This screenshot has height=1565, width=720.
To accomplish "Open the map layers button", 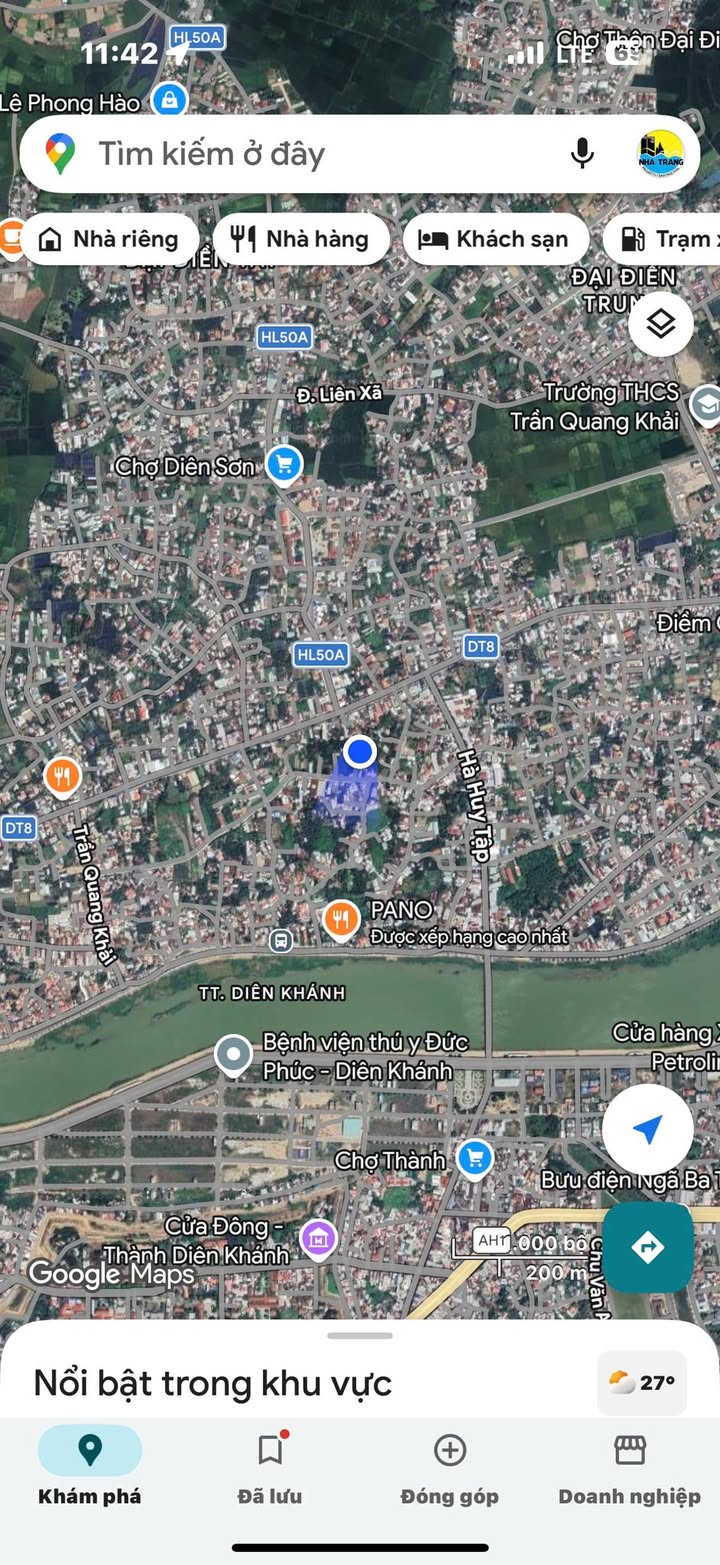I will pyautogui.click(x=661, y=324).
